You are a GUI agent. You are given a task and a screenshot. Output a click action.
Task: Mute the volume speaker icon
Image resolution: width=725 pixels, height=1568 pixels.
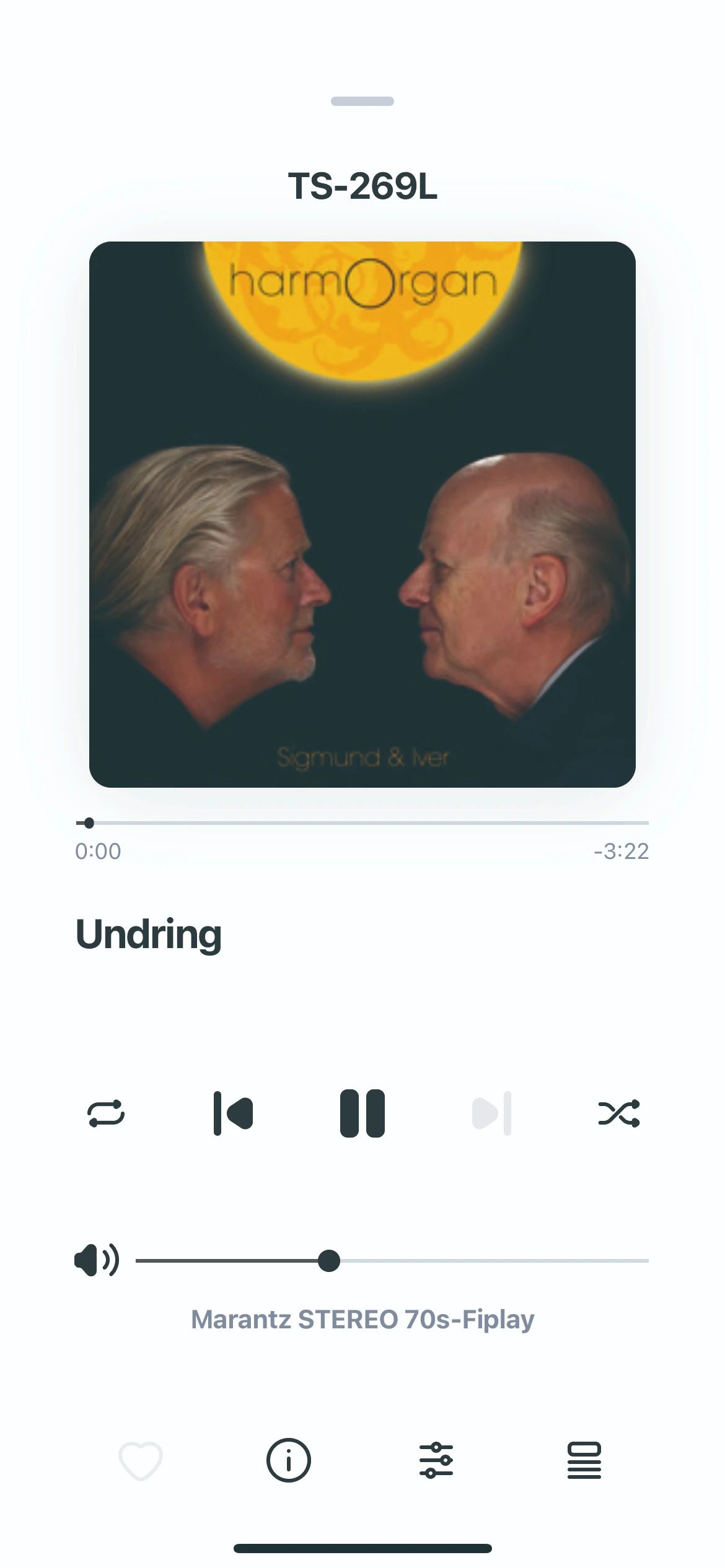pos(96,1260)
